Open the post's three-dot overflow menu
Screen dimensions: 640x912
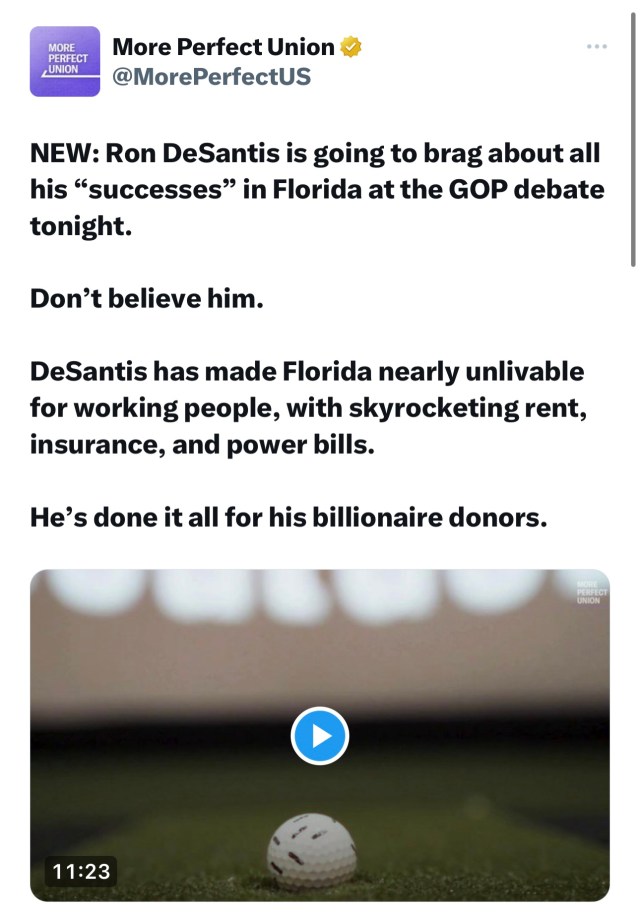[597, 47]
